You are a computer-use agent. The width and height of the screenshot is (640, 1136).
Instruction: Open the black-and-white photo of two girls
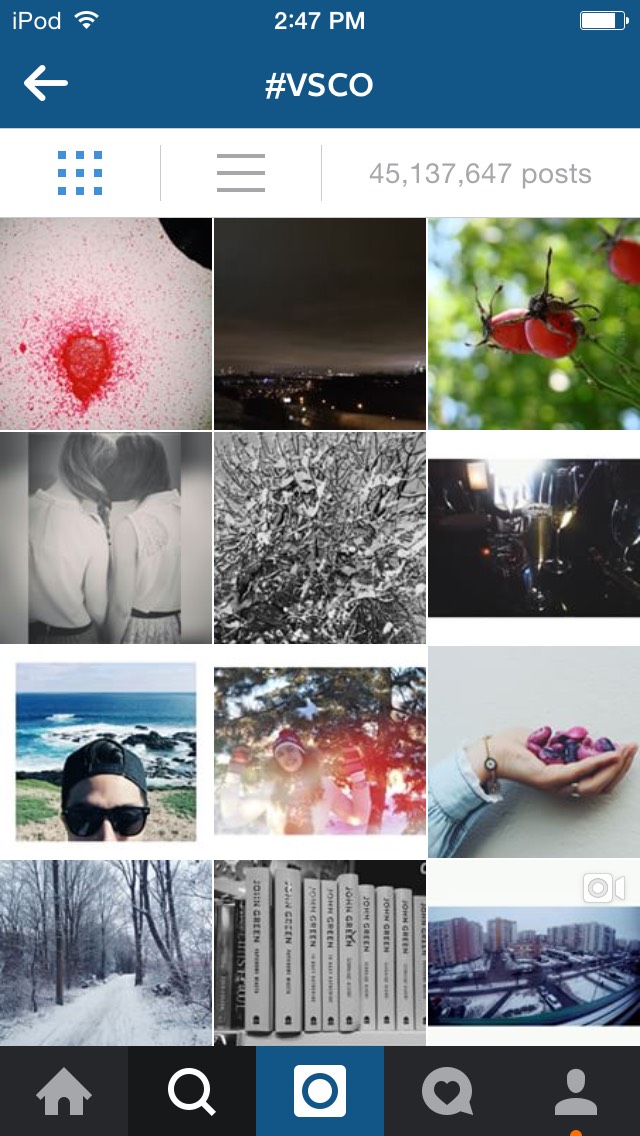coord(105,538)
